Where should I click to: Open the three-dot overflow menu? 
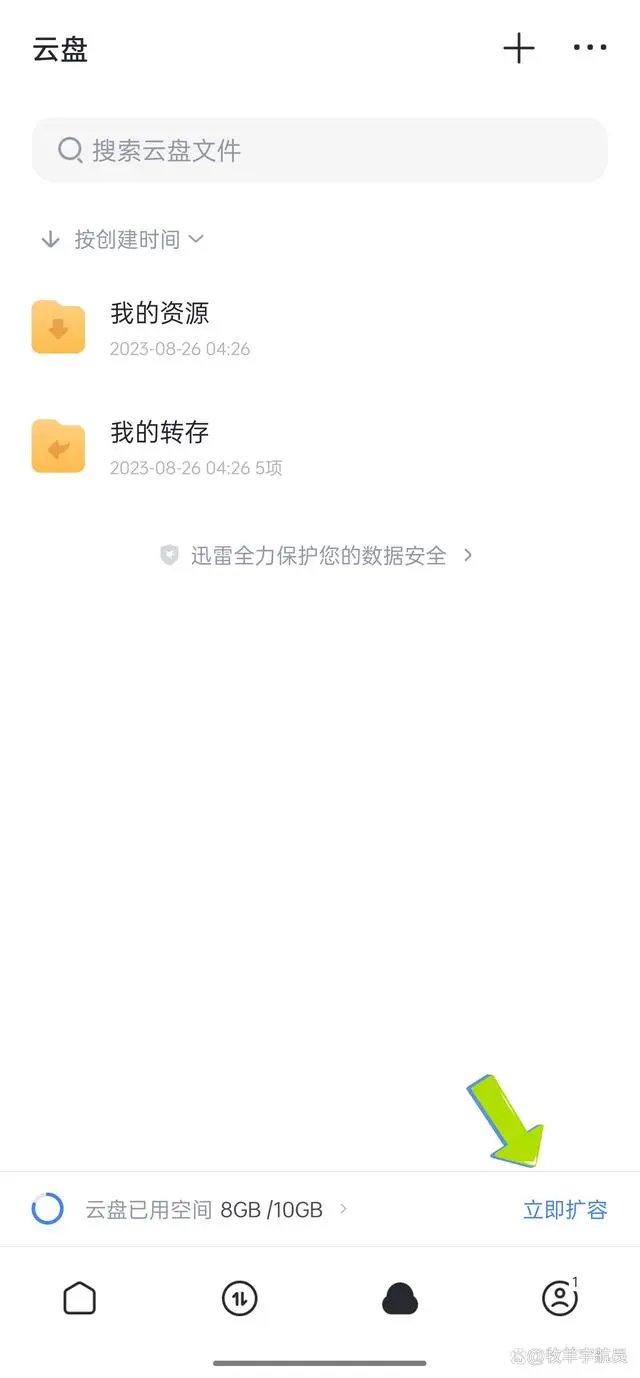(x=589, y=48)
